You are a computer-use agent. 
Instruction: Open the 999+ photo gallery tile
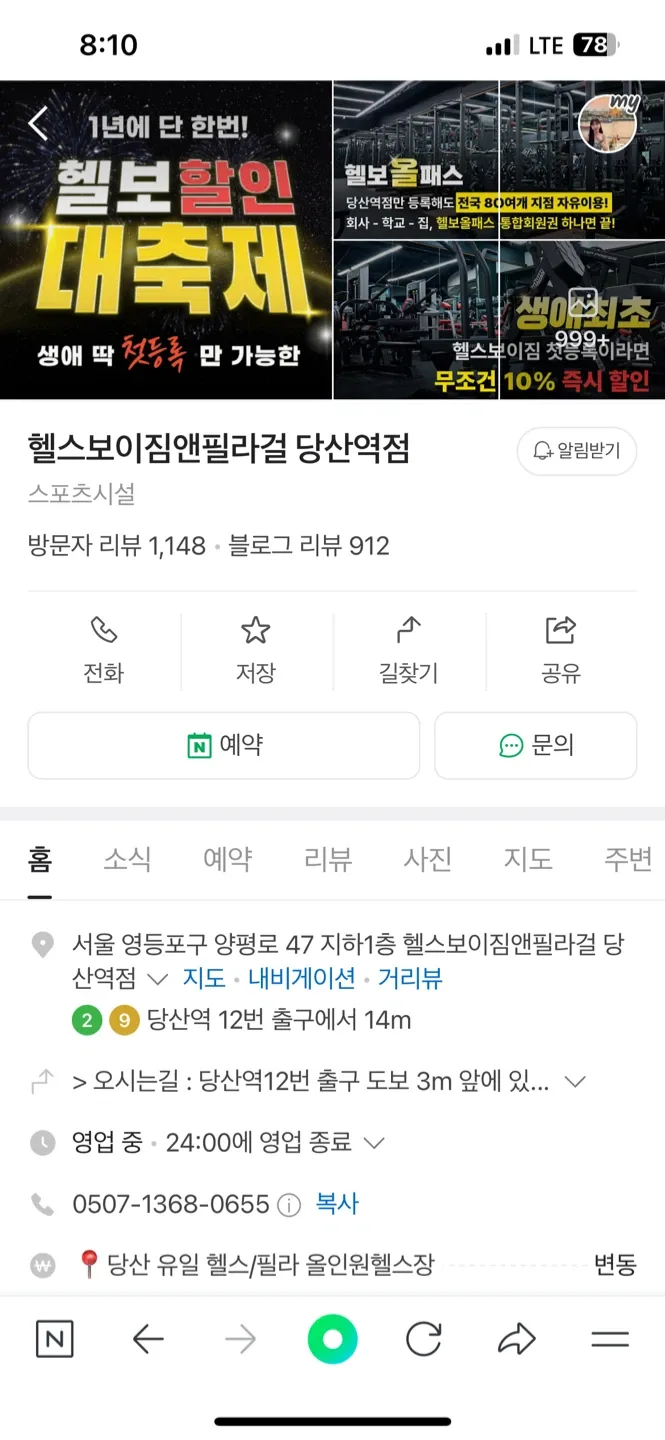click(x=582, y=320)
